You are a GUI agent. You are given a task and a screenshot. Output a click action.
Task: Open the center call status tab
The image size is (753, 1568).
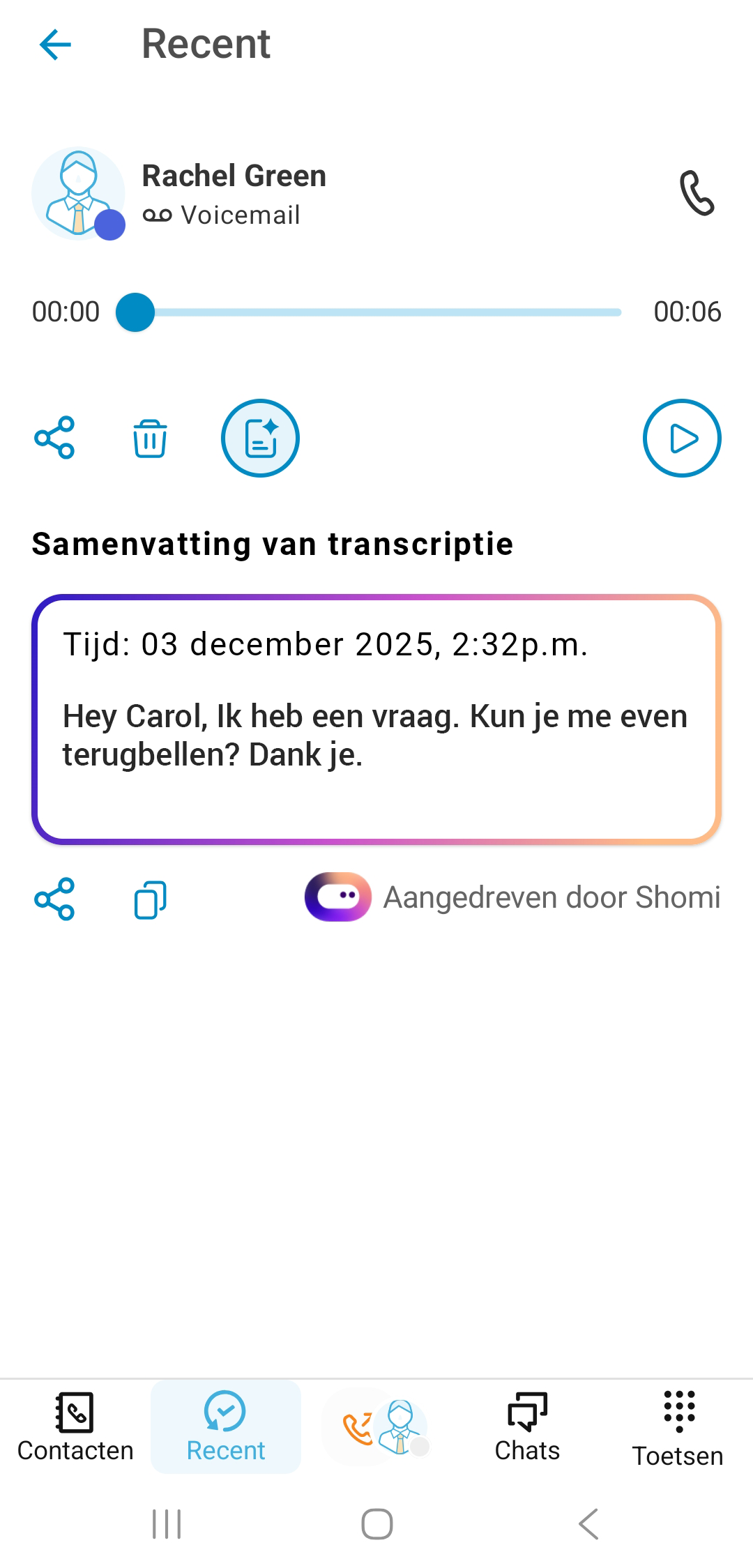pyautogui.click(x=376, y=1426)
